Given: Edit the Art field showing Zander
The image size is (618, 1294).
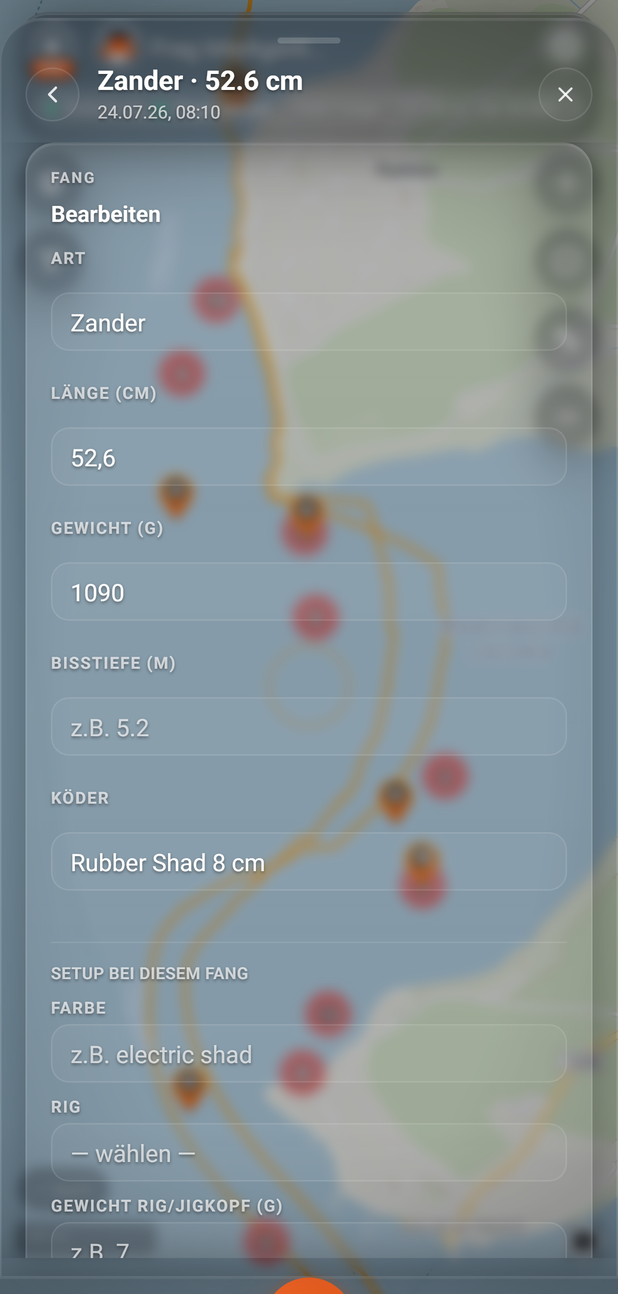Looking at the screenshot, I should 308,322.
